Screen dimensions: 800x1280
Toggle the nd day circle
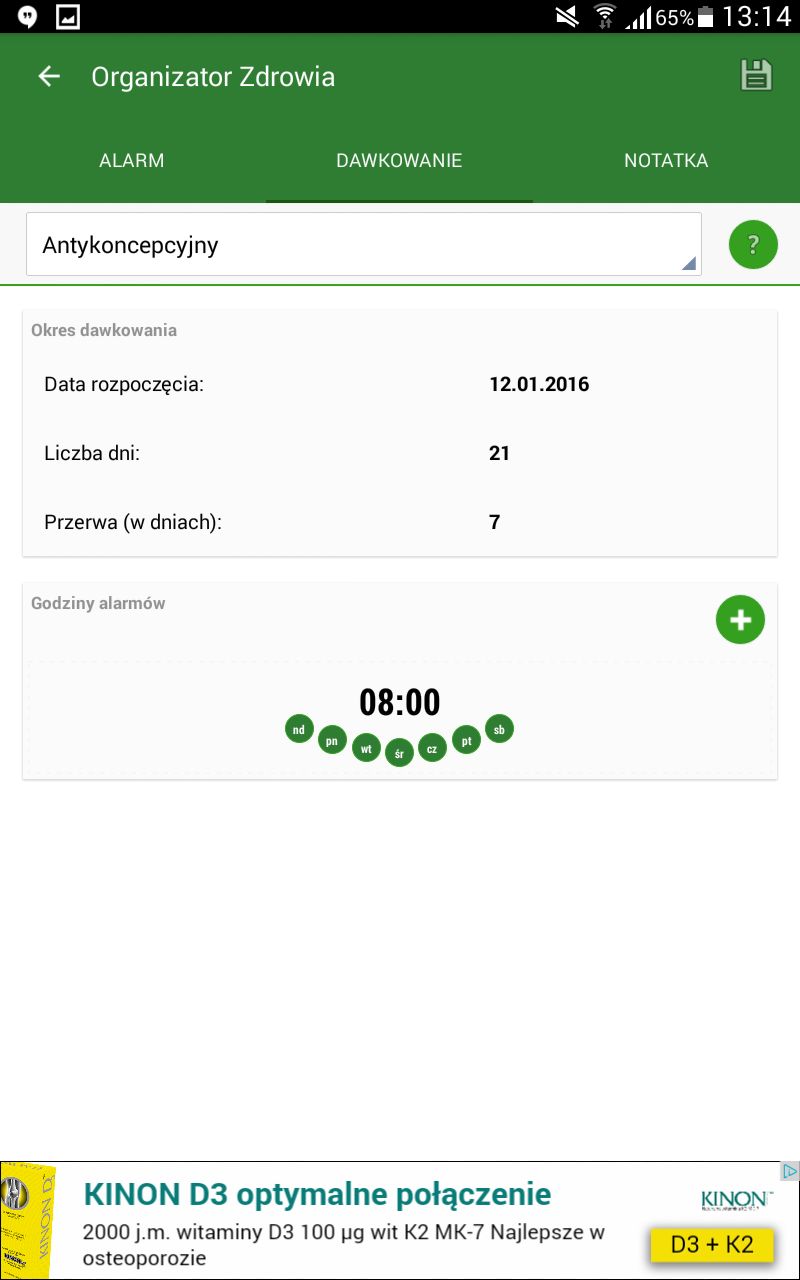299,730
